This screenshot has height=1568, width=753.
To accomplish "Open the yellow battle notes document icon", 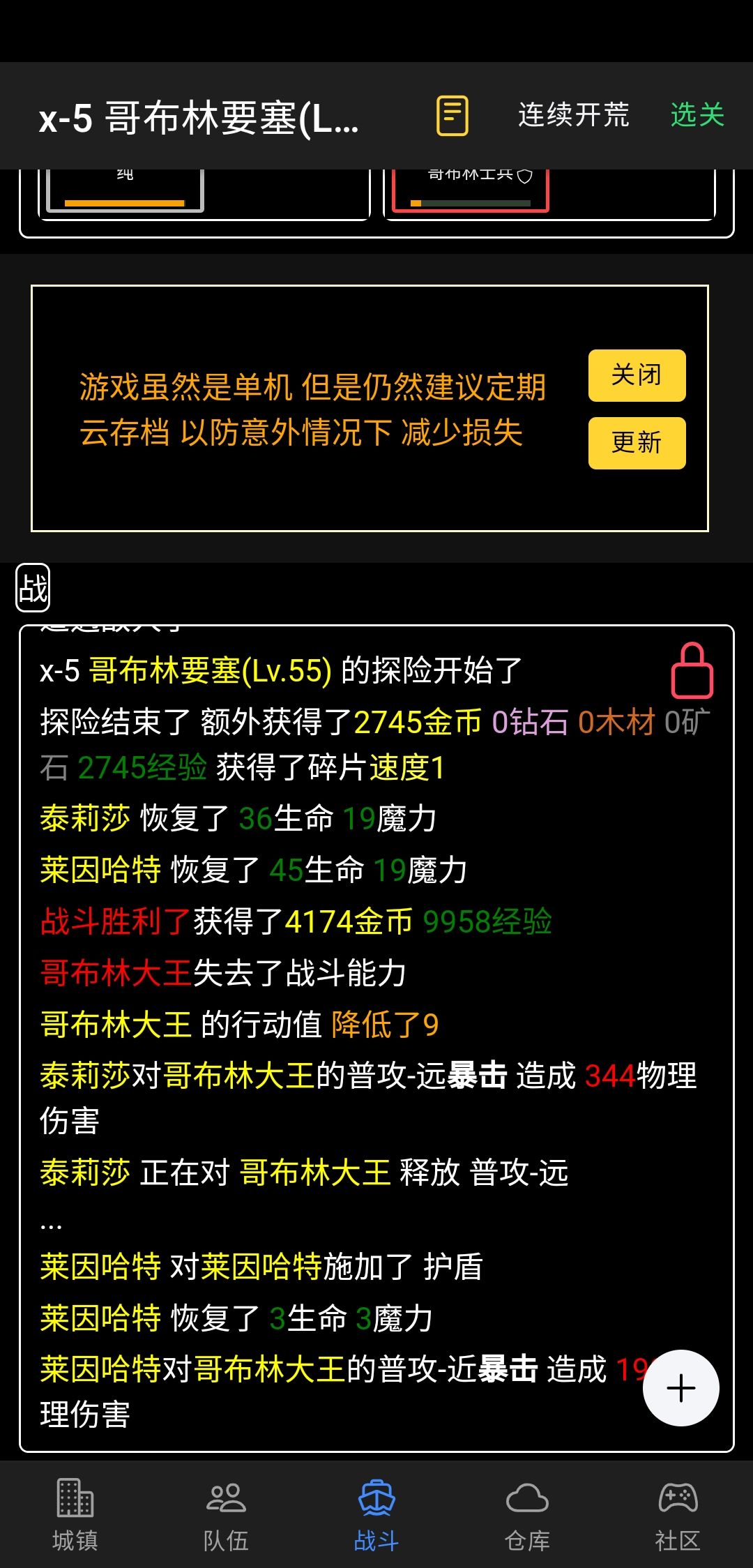I will pos(452,116).
